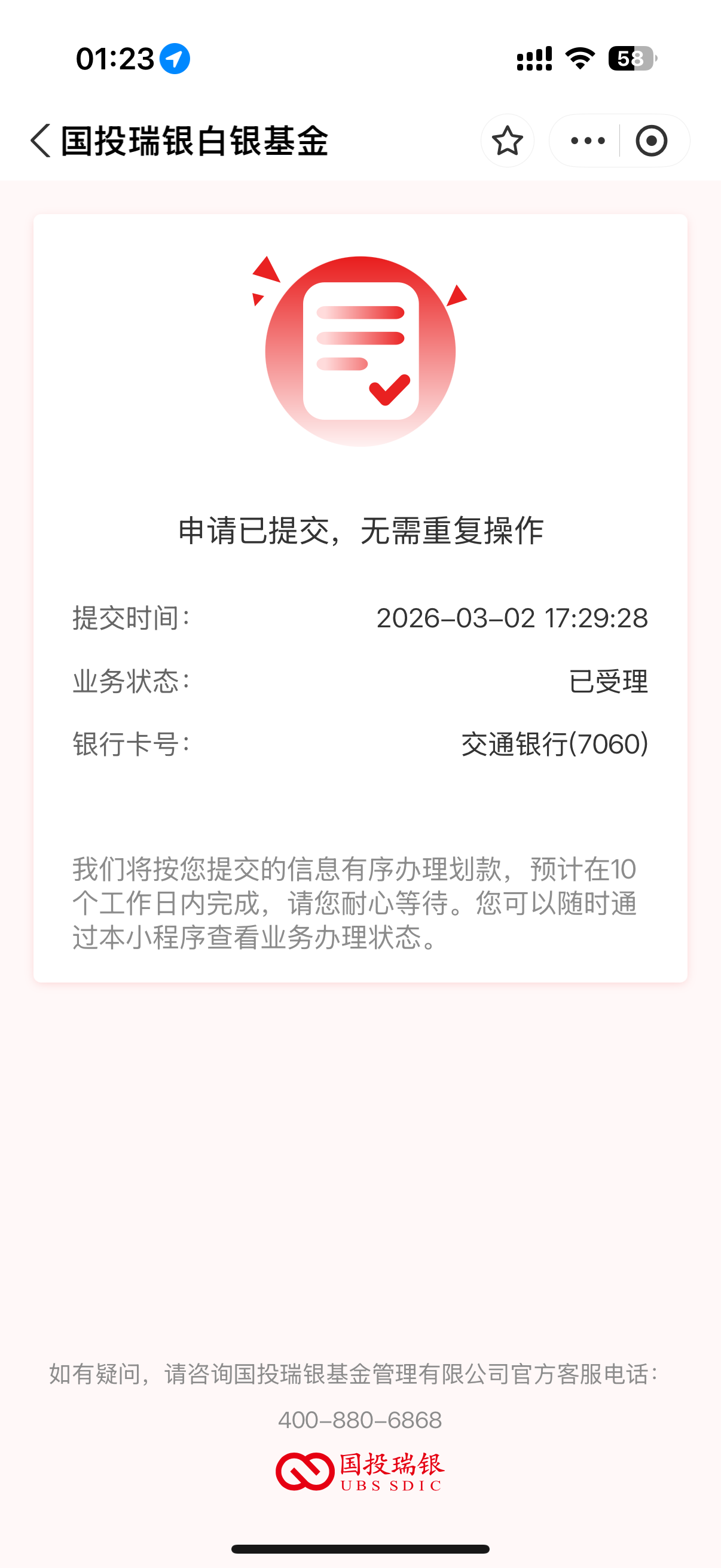Tap the message 申请已提交，无需重复操作
The height and width of the screenshot is (1568, 721).
(360, 530)
